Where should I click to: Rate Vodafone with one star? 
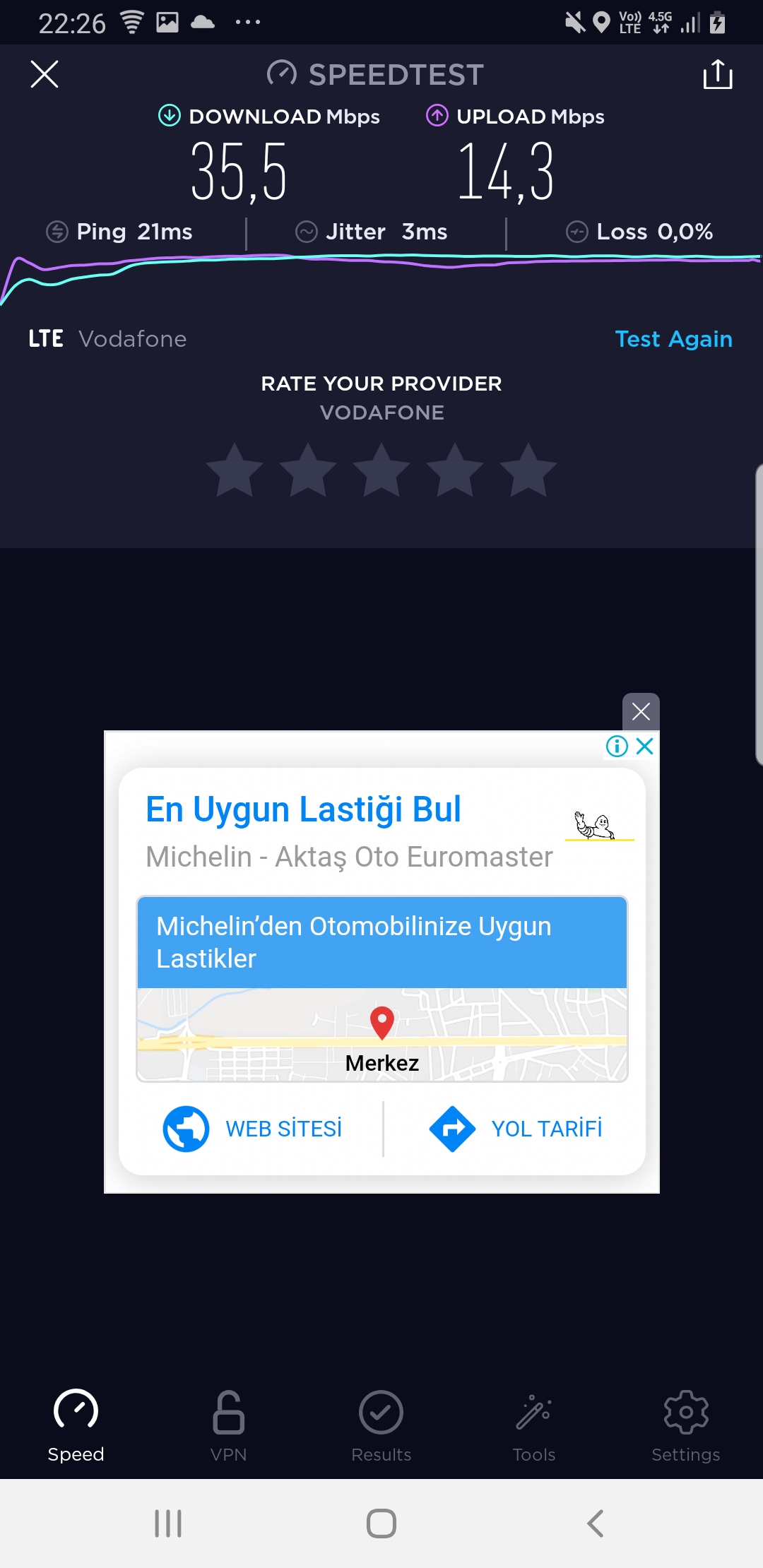[x=235, y=470]
